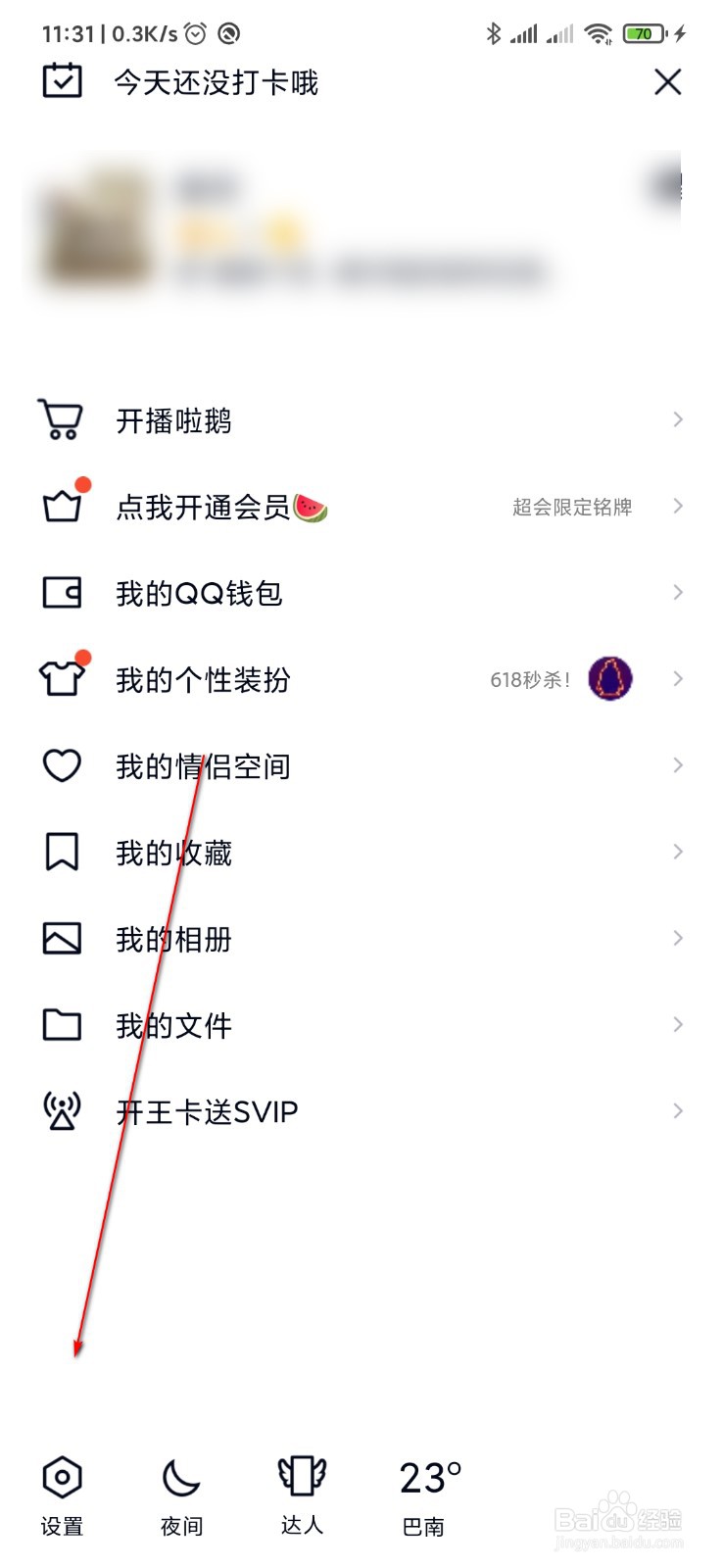This screenshot has height=1568, width=723.
Task: Open 设置 with the gear icon
Action: [x=61, y=1477]
